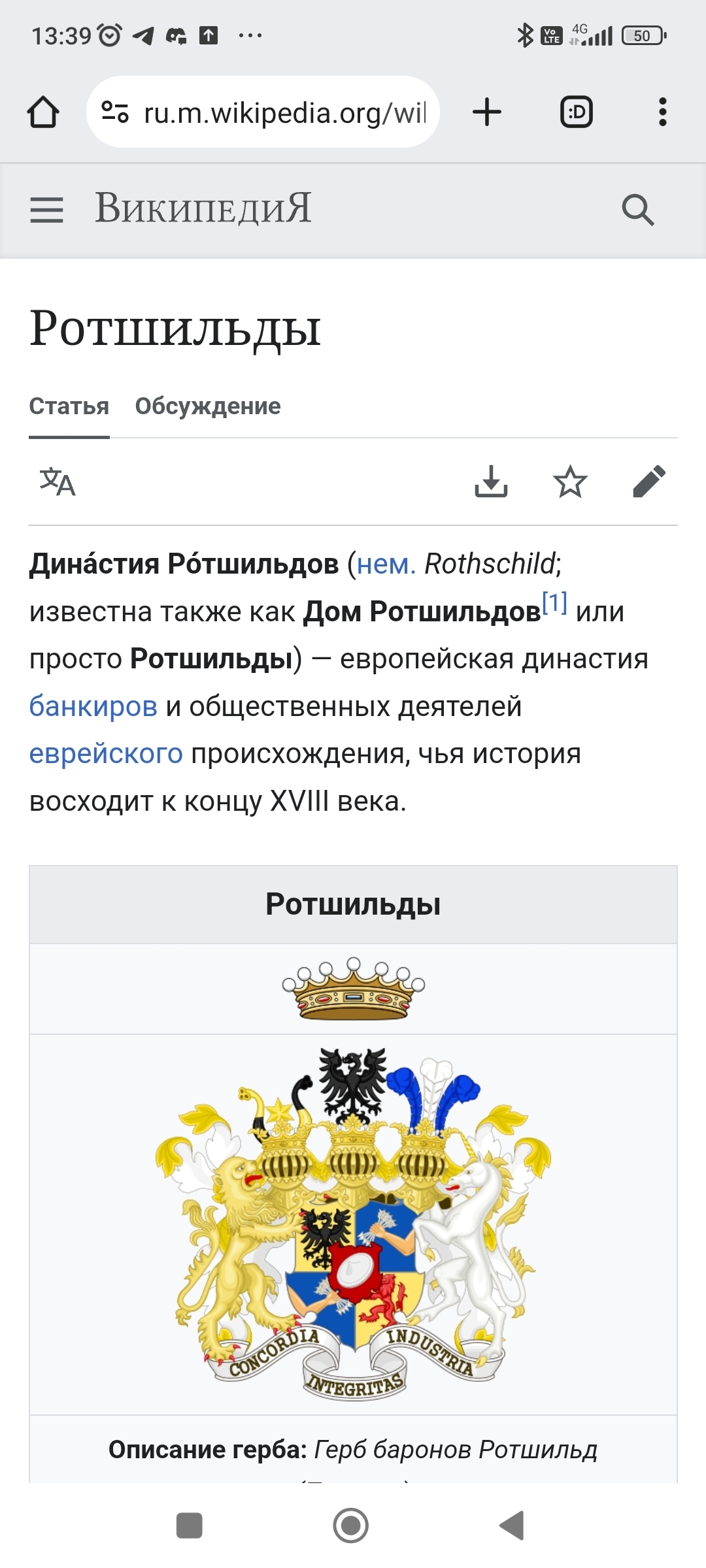Open the browser home page
Screen dimensions: 706x1568
[x=43, y=112]
